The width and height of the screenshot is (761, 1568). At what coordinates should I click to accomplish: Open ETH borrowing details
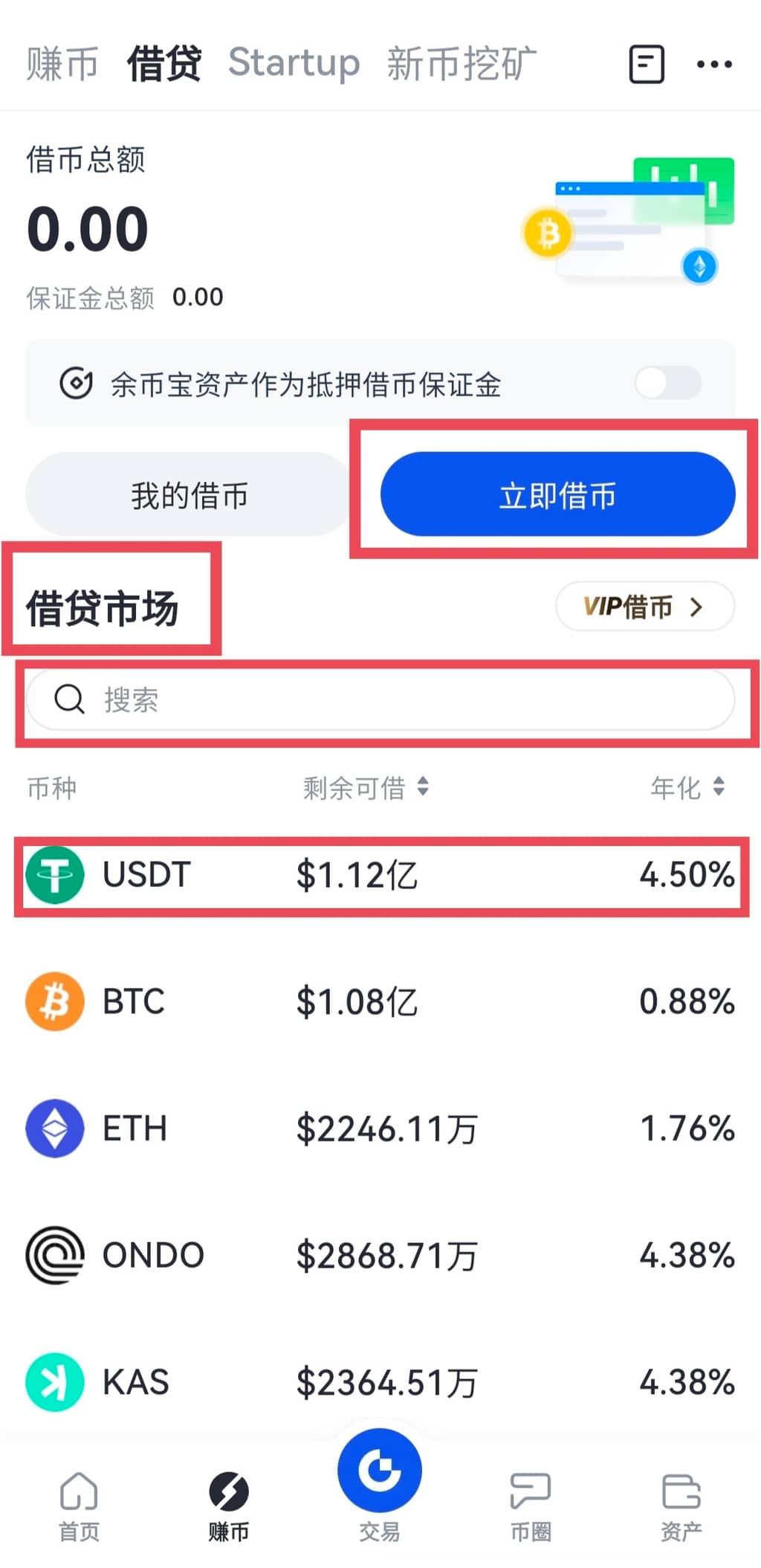click(x=379, y=1129)
